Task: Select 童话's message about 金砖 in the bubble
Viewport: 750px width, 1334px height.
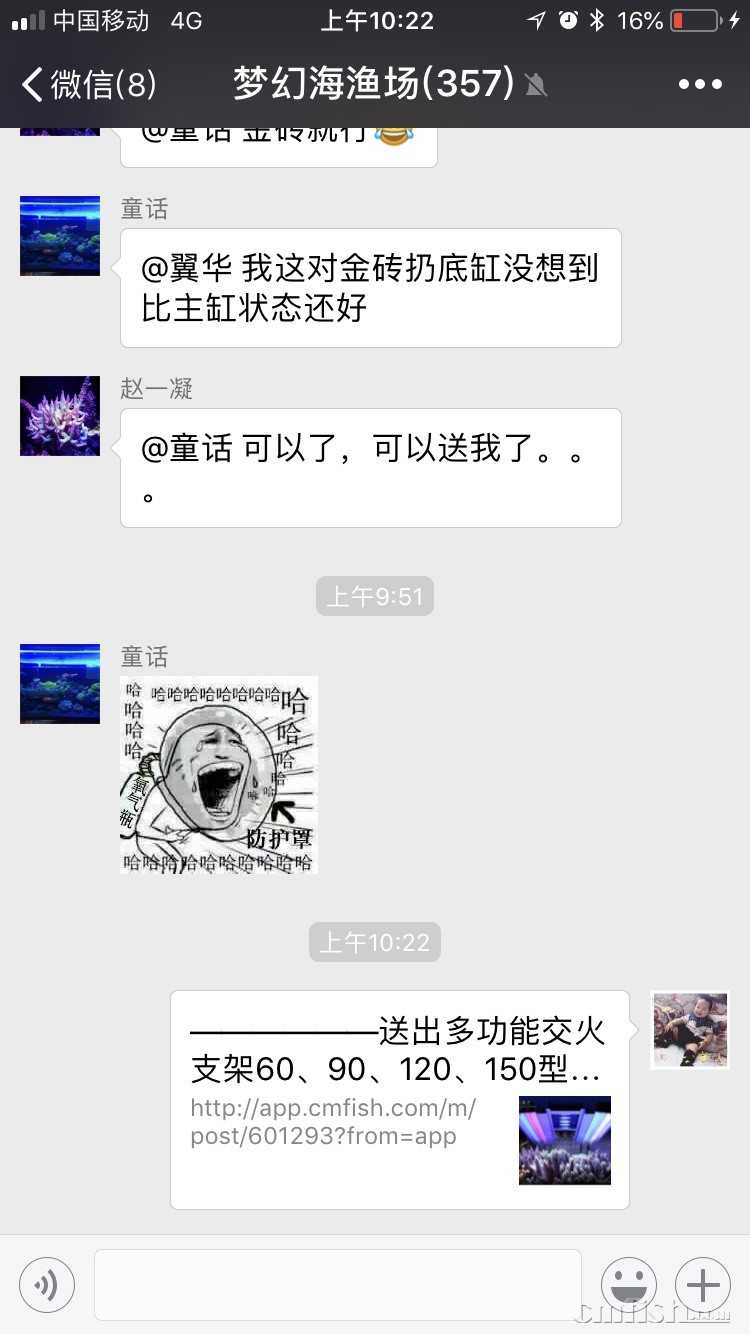Action: coord(370,287)
